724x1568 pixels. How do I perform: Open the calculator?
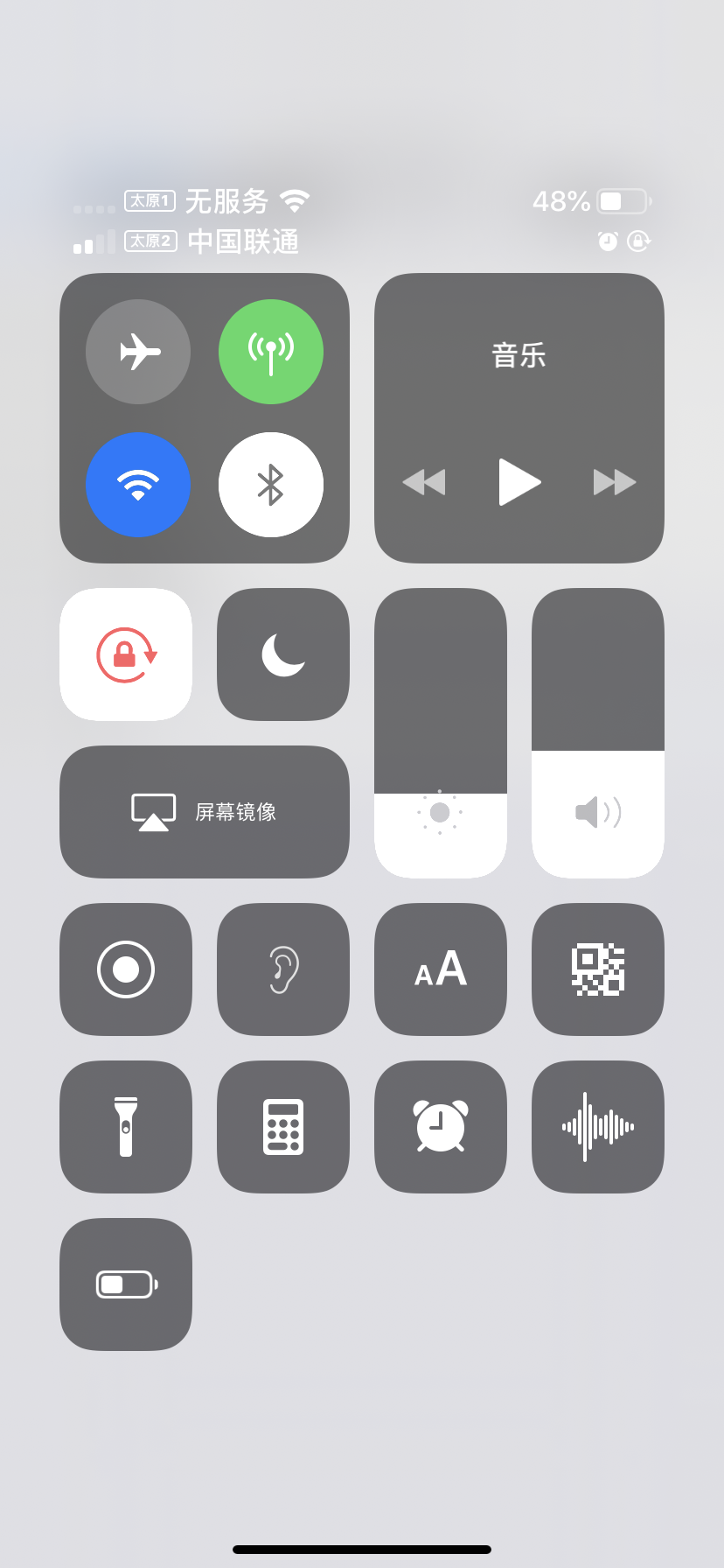283,1127
